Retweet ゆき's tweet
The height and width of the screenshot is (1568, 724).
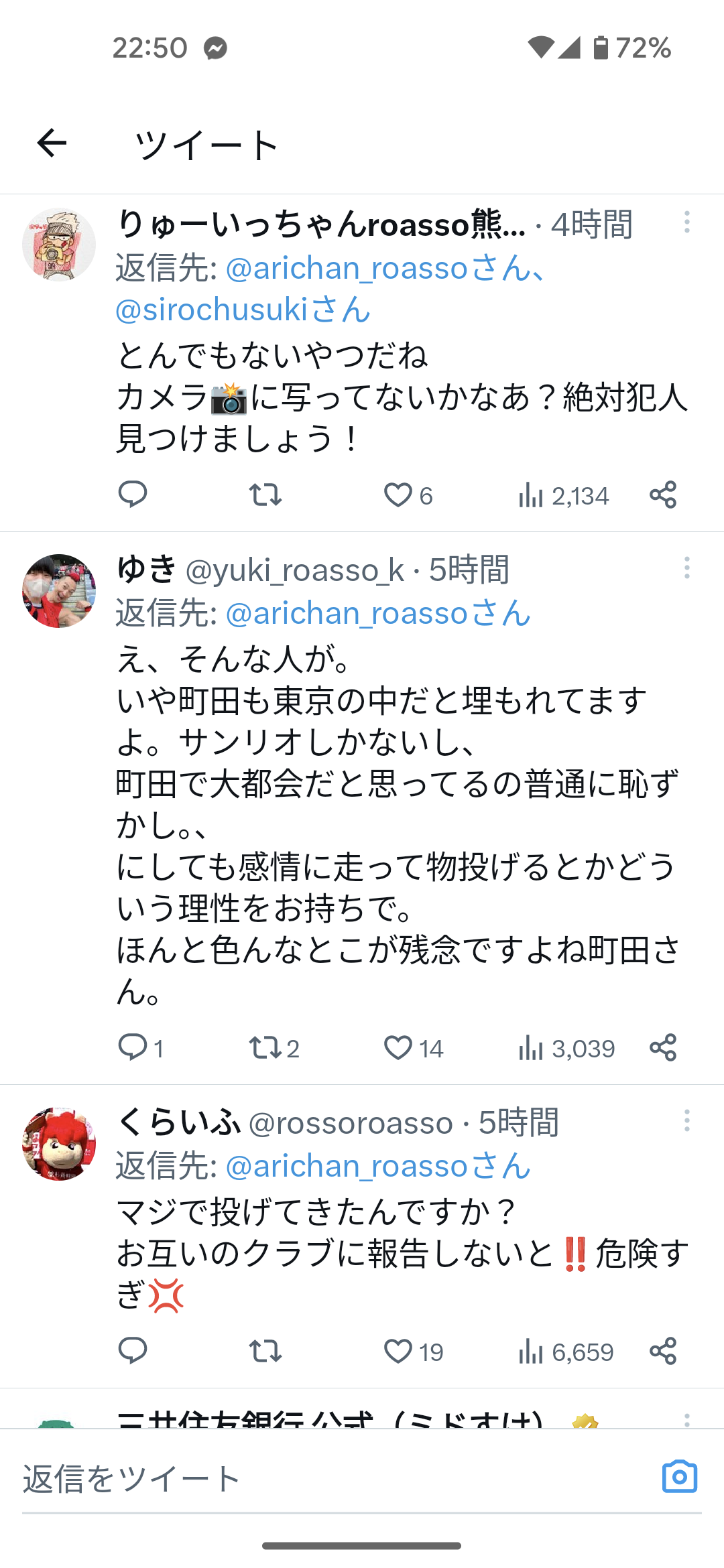click(x=265, y=1048)
